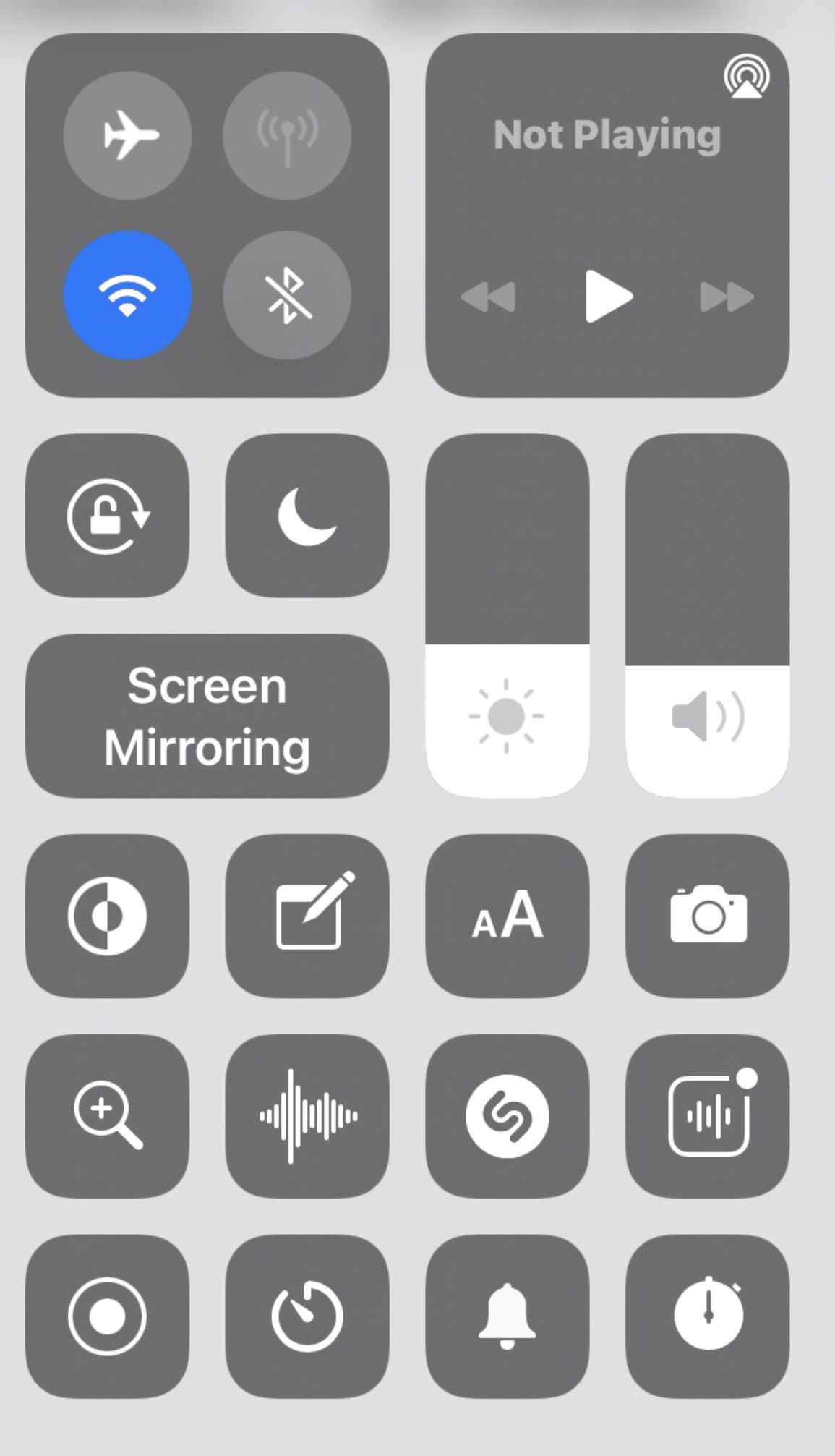The height and width of the screenshot is (1456, 835).
Task: Toggle portrait orientation lock
Action: point(108,516)
